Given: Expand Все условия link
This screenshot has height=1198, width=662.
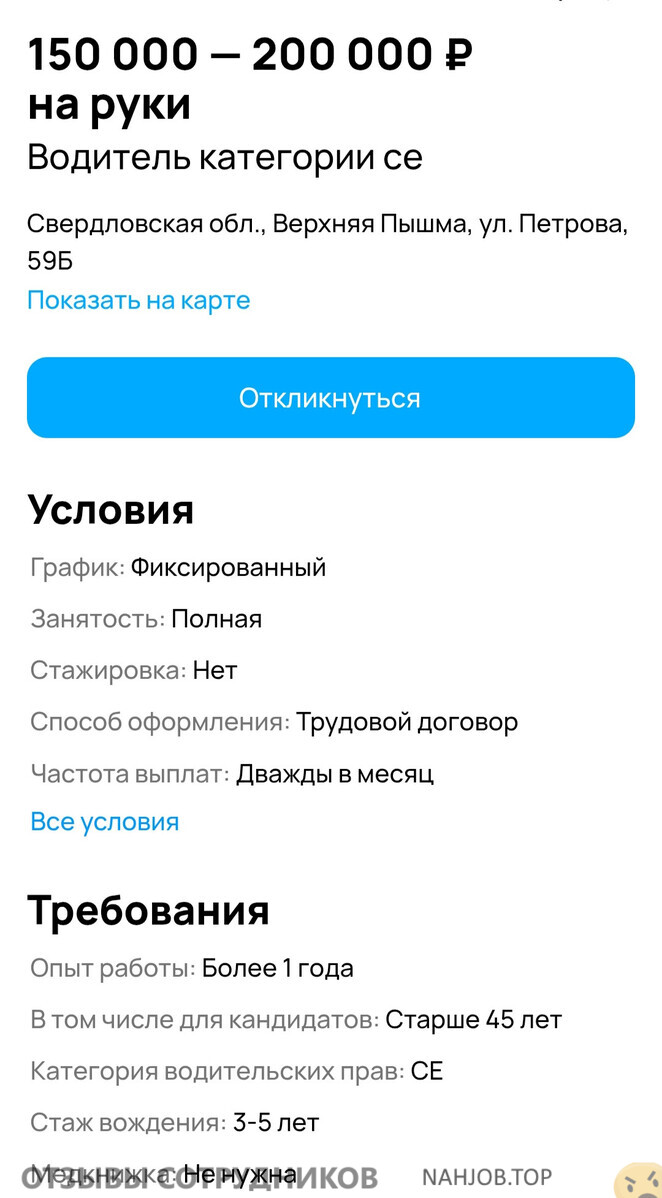Looking at the screenshot, I should click(x=105, y=822).
